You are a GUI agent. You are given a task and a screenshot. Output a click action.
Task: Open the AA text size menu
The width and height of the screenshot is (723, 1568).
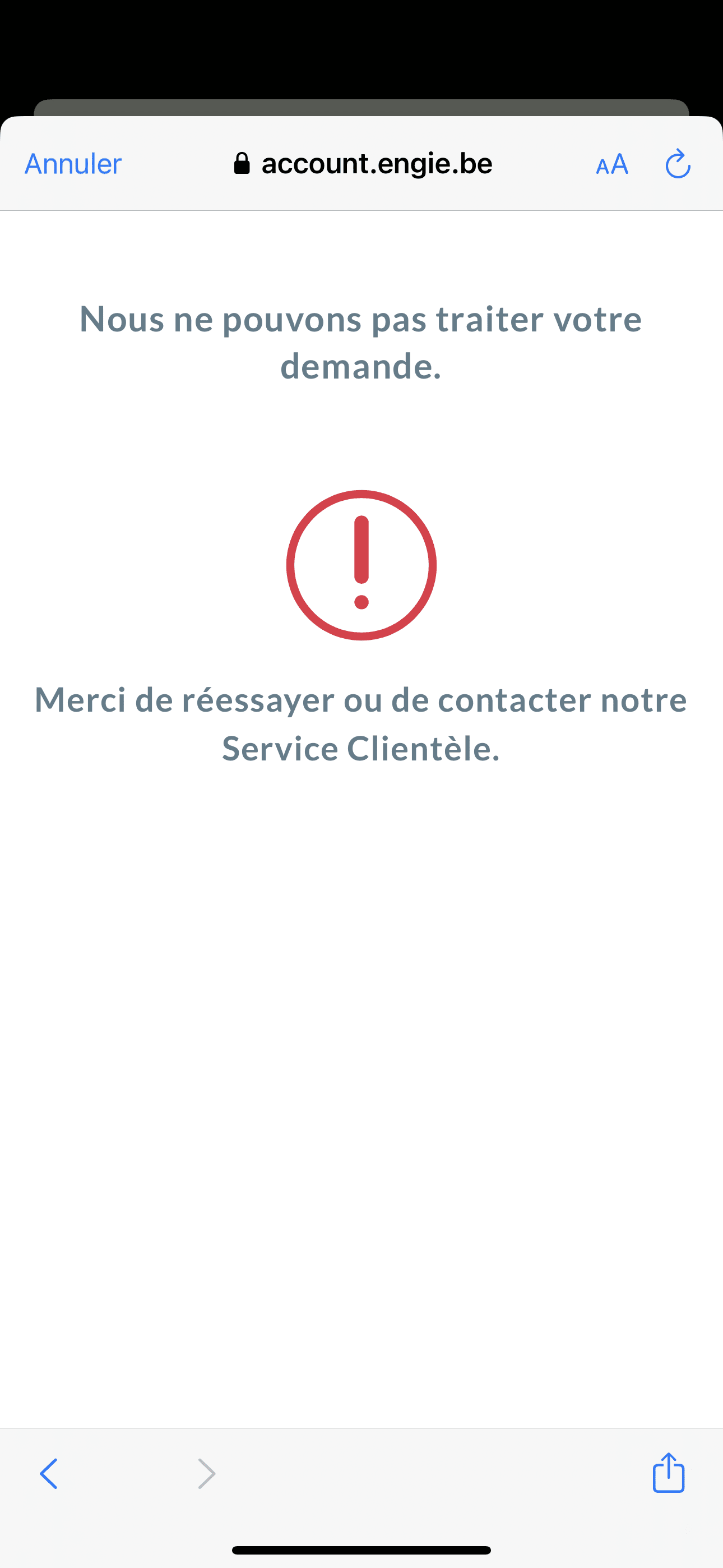(611, 164)
